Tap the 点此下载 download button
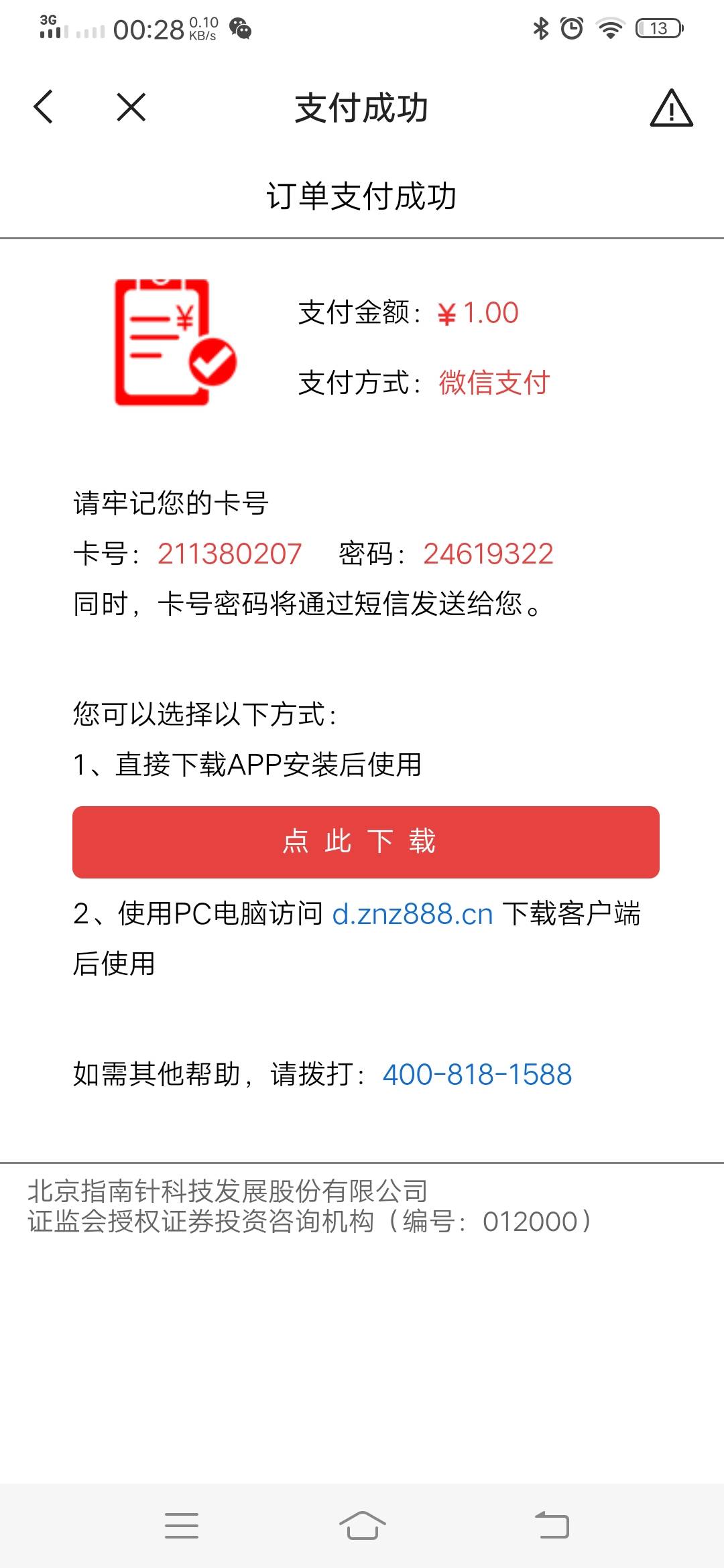This screenshot has width=724, height=1568. coord(366,842)
